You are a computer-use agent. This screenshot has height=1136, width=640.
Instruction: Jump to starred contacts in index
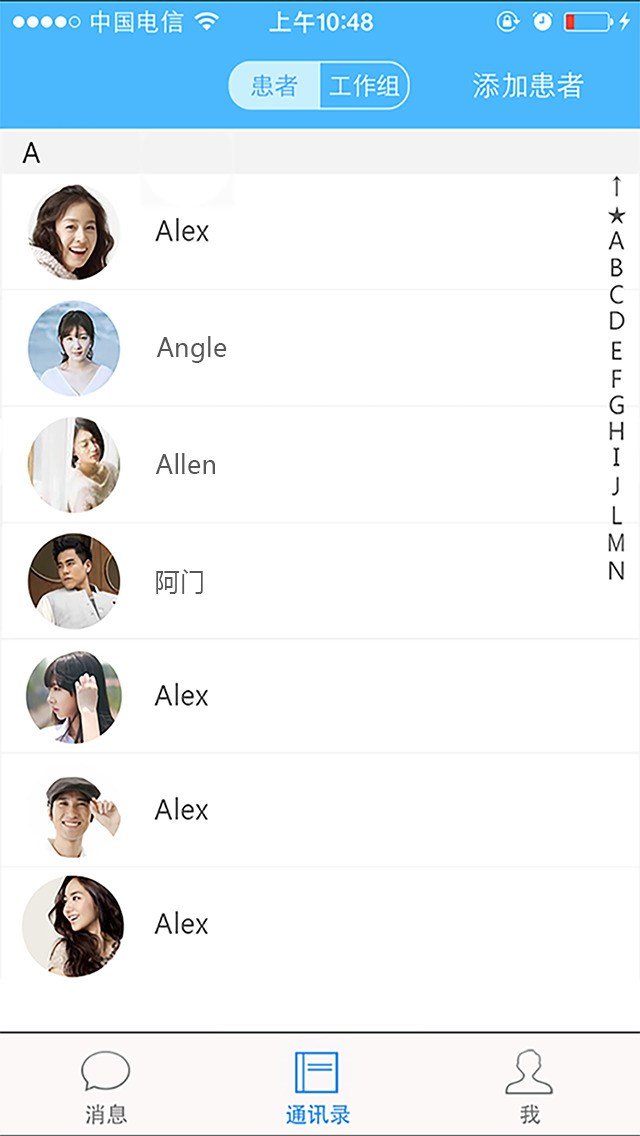[616, 214]
